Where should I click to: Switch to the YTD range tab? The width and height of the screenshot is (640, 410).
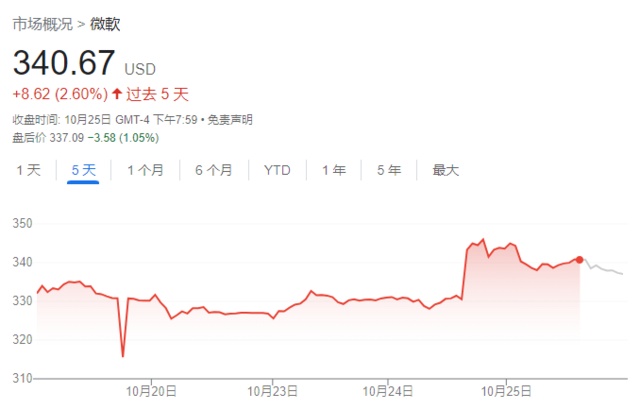(277, 170)
